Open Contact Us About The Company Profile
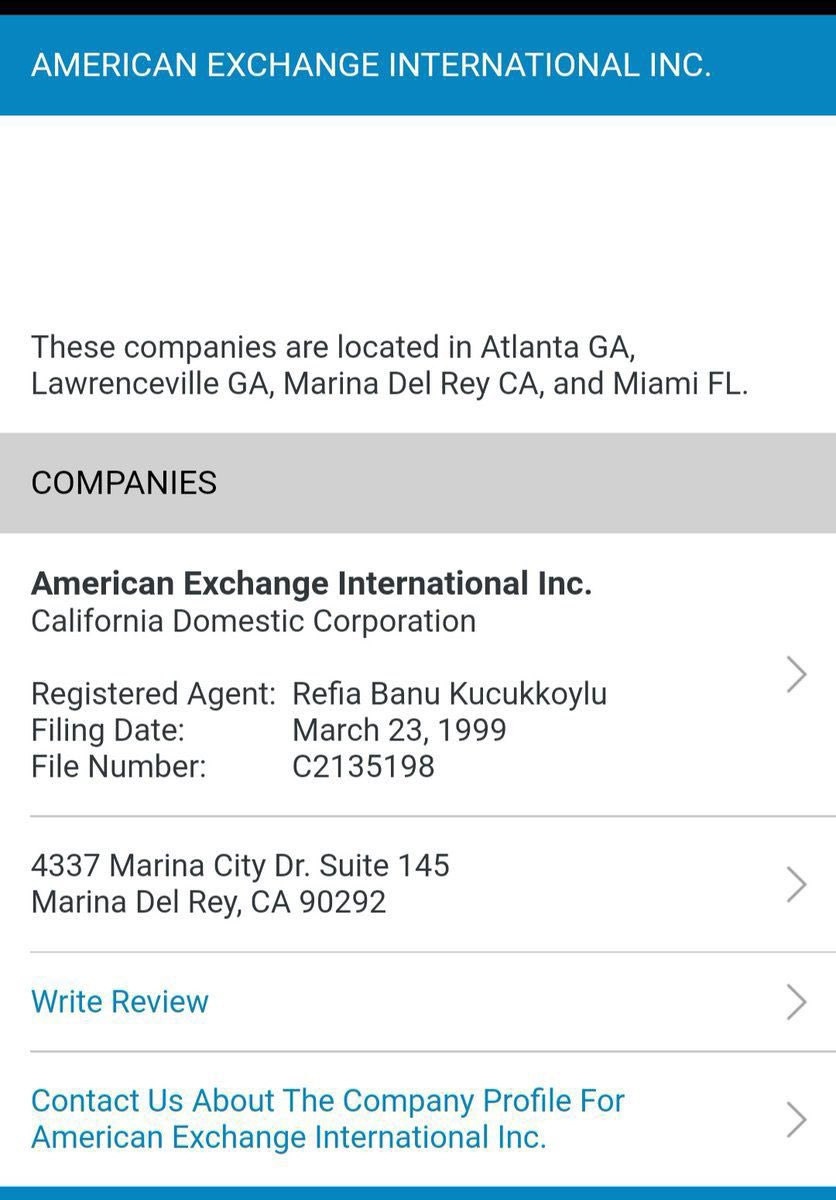Viewport: 836px width, 1200px height. click(x=328, y=1119)
